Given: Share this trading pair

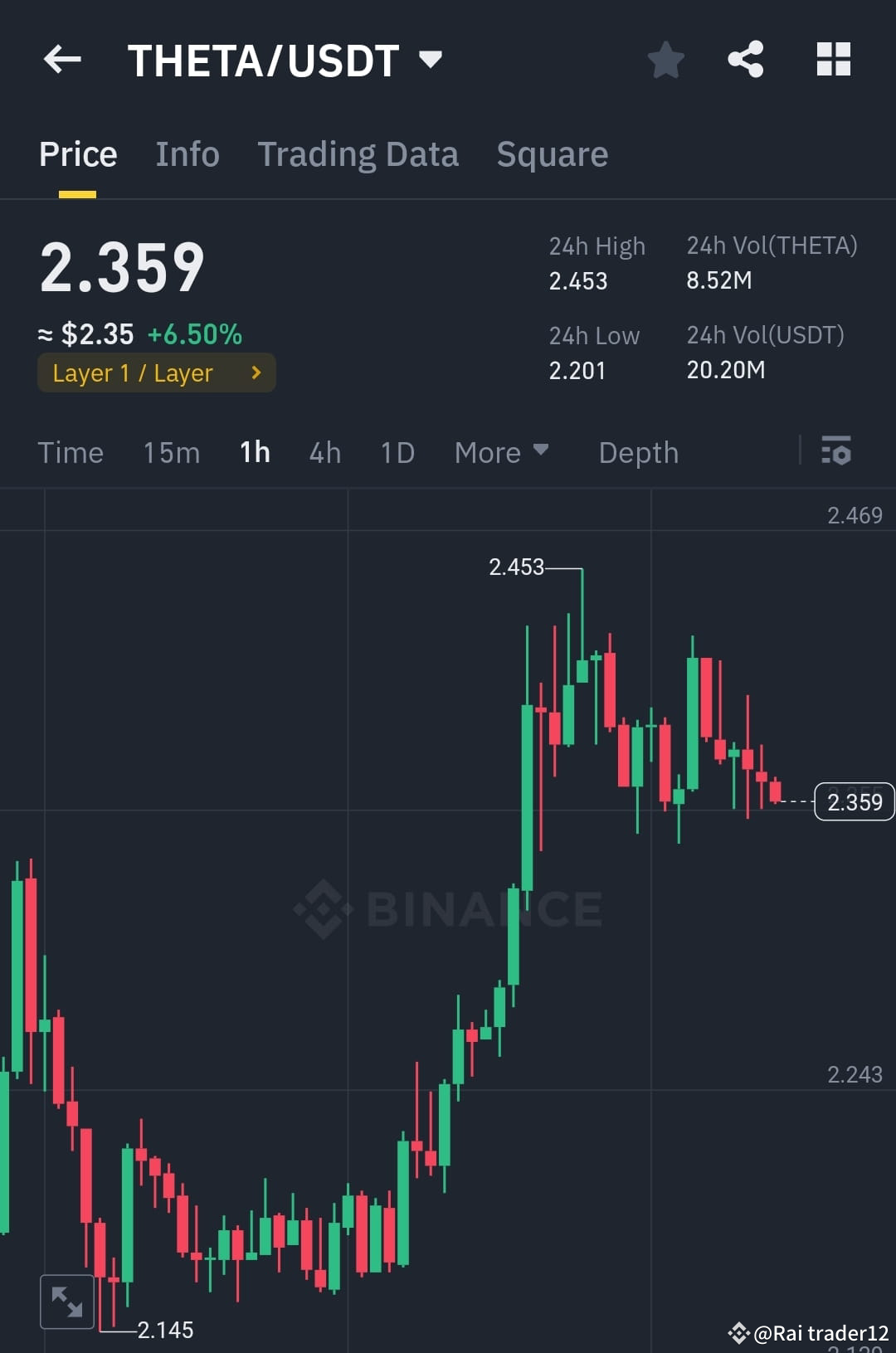Looking at the screenshot, I should pos(745,59).
